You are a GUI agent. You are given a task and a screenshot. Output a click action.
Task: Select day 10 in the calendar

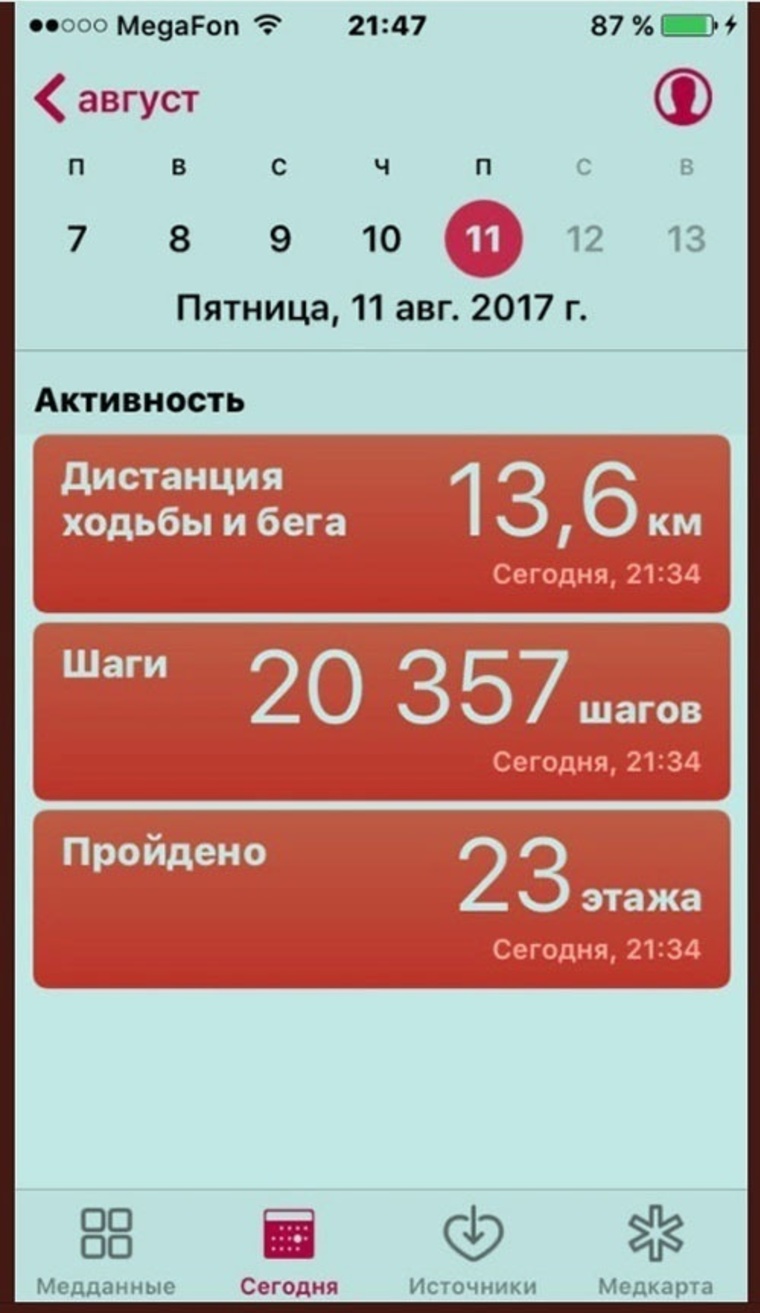coord(381,240)
